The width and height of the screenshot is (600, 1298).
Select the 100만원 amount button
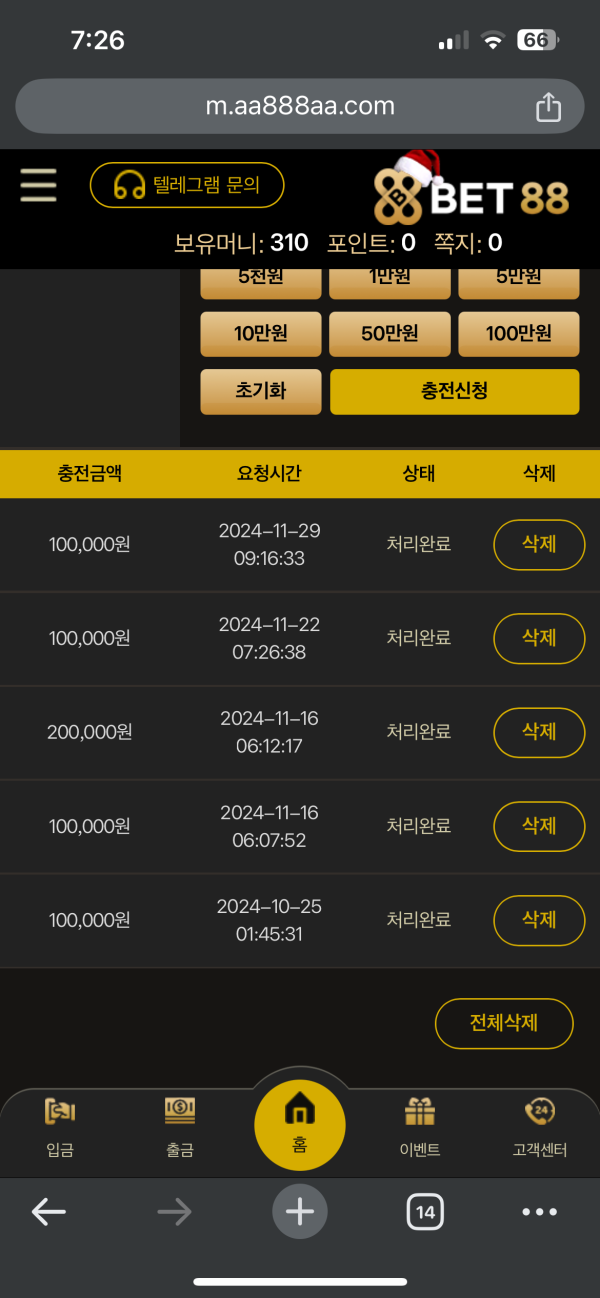coord(518,334)
